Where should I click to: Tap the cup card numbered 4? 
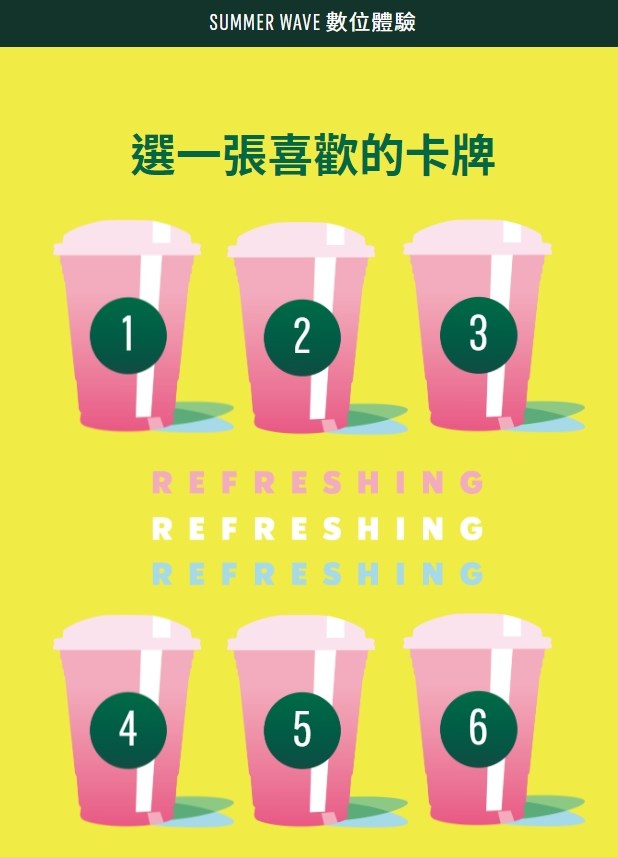(x=127, y=728)
